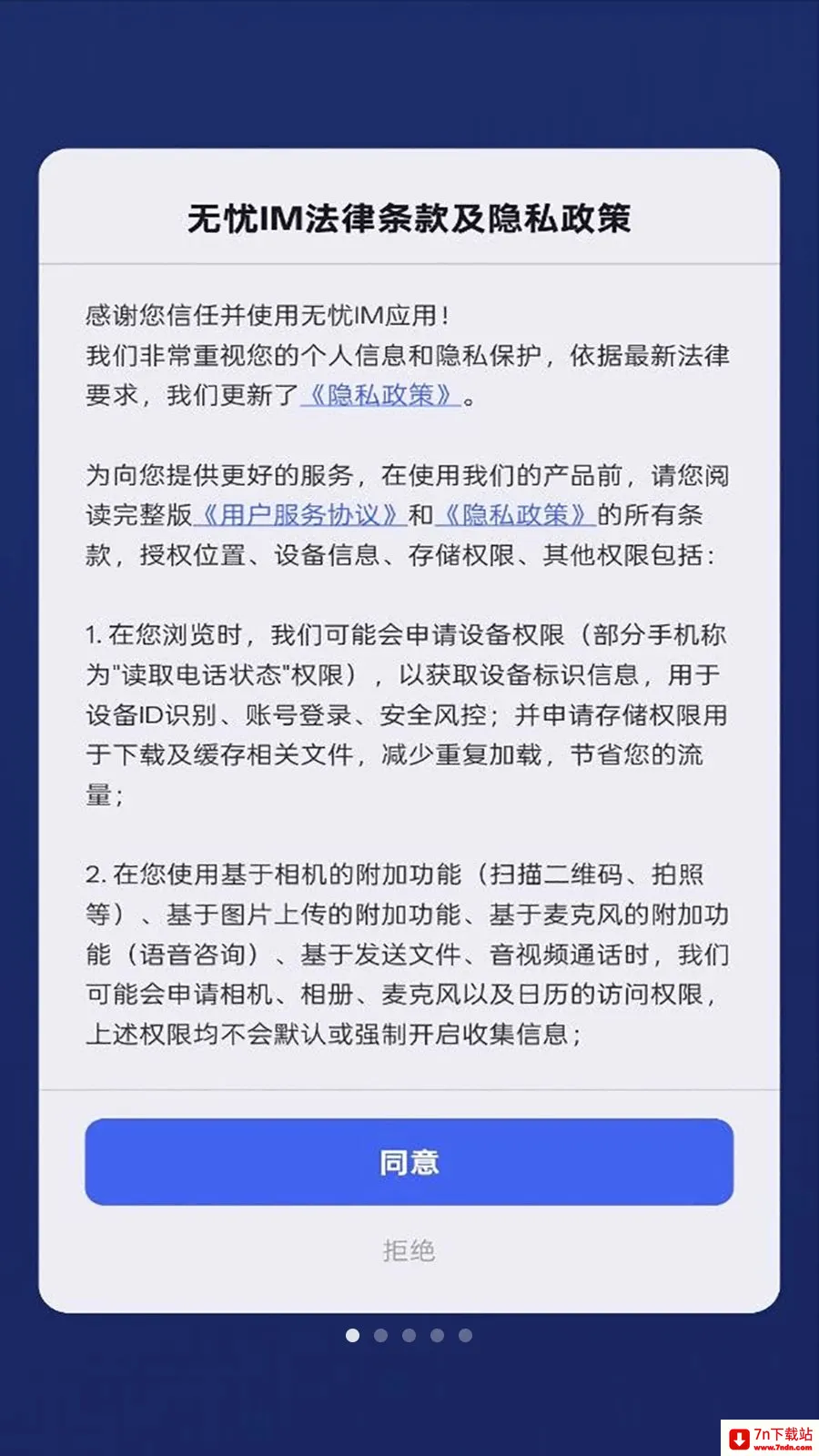Image resolution: width=819 pixels, height=1456 pixels.
Task: Open 《隐私政策》 link after 我们更新了
Action: click(x=380, y=395)
